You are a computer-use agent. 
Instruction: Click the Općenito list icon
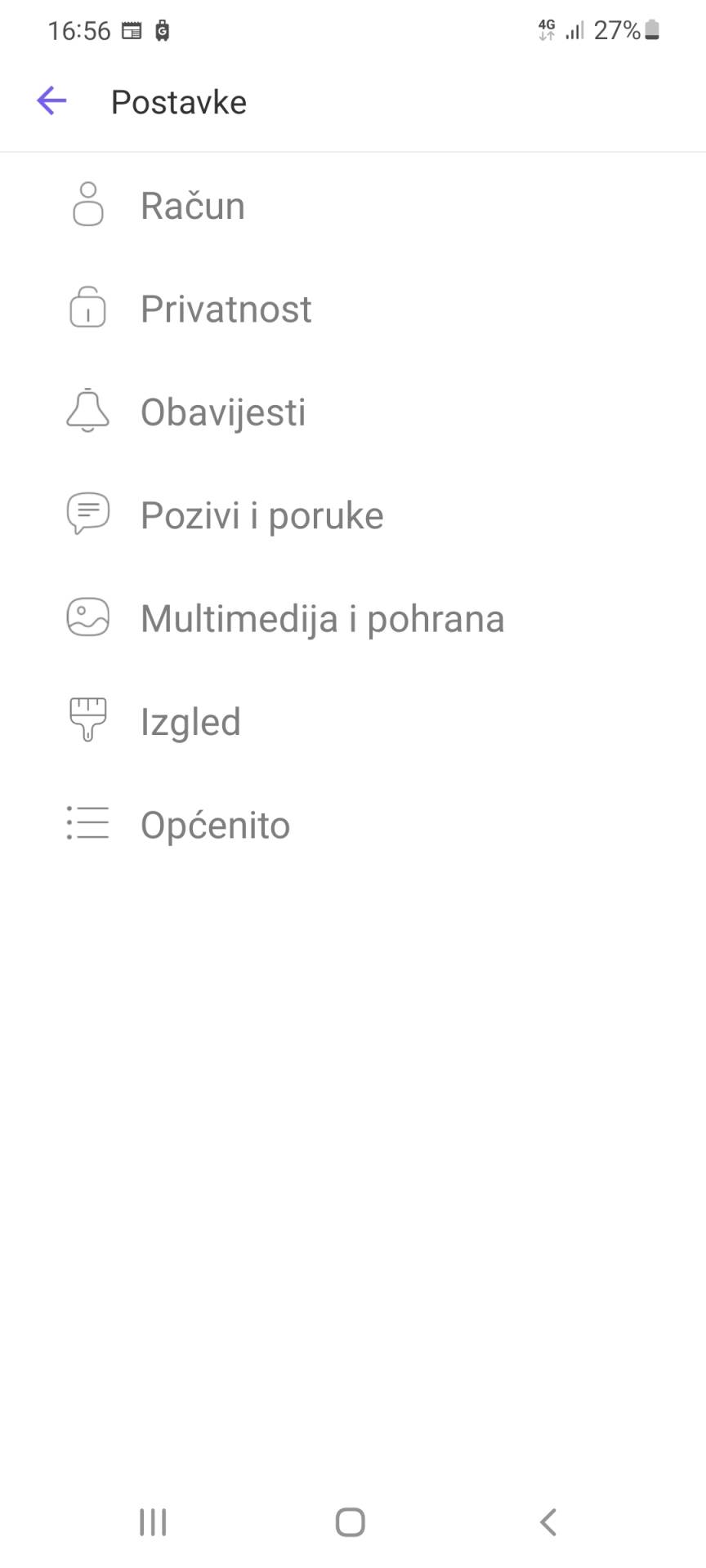click(87, 824)
